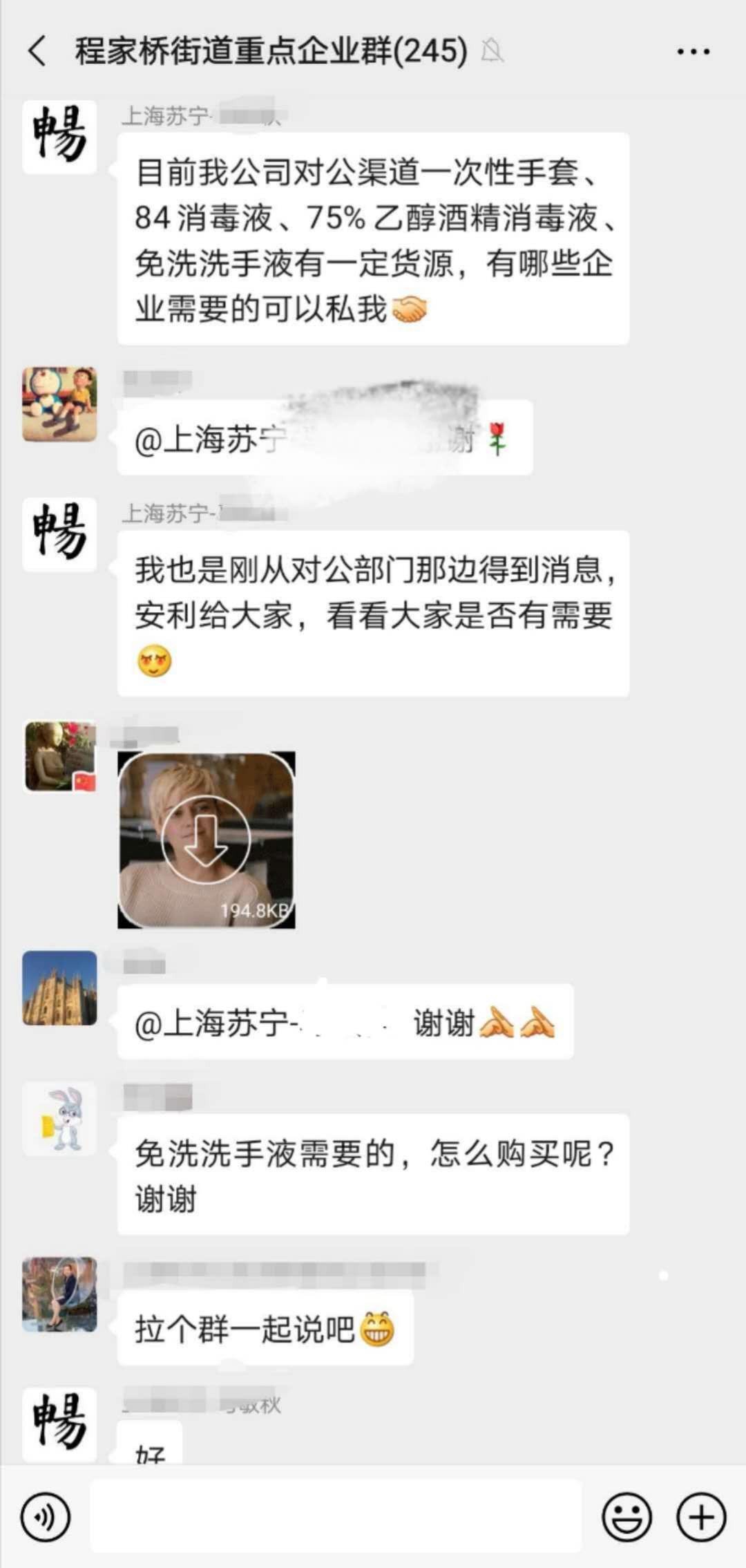The height and width of the screenshot is (1568, 746).
Task: Download the 194.8KB image message
Action: [x=206, y=839]
